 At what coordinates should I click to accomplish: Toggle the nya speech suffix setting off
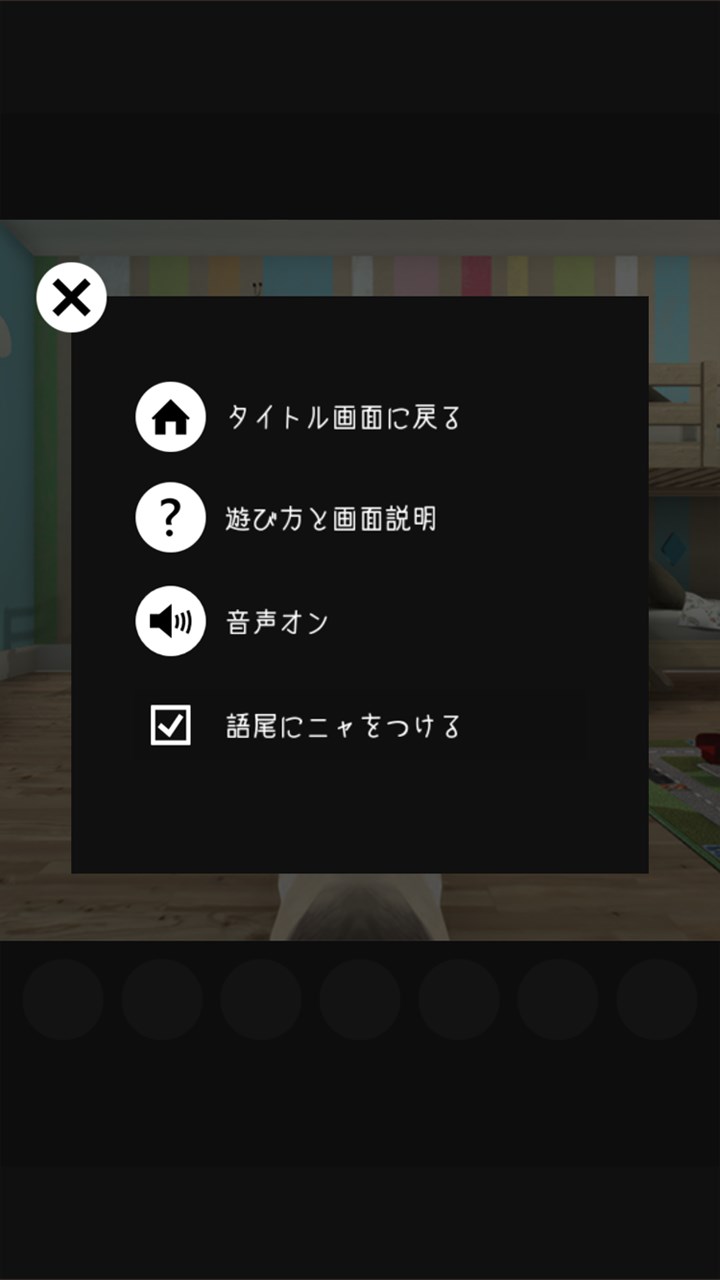point(170,724)
